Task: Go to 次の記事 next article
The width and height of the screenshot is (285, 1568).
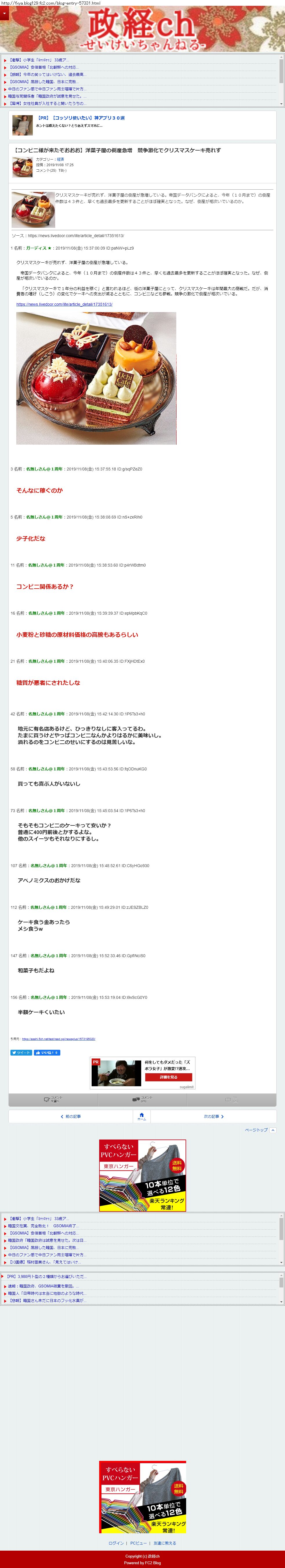Action: click(x=213, y=1116)
